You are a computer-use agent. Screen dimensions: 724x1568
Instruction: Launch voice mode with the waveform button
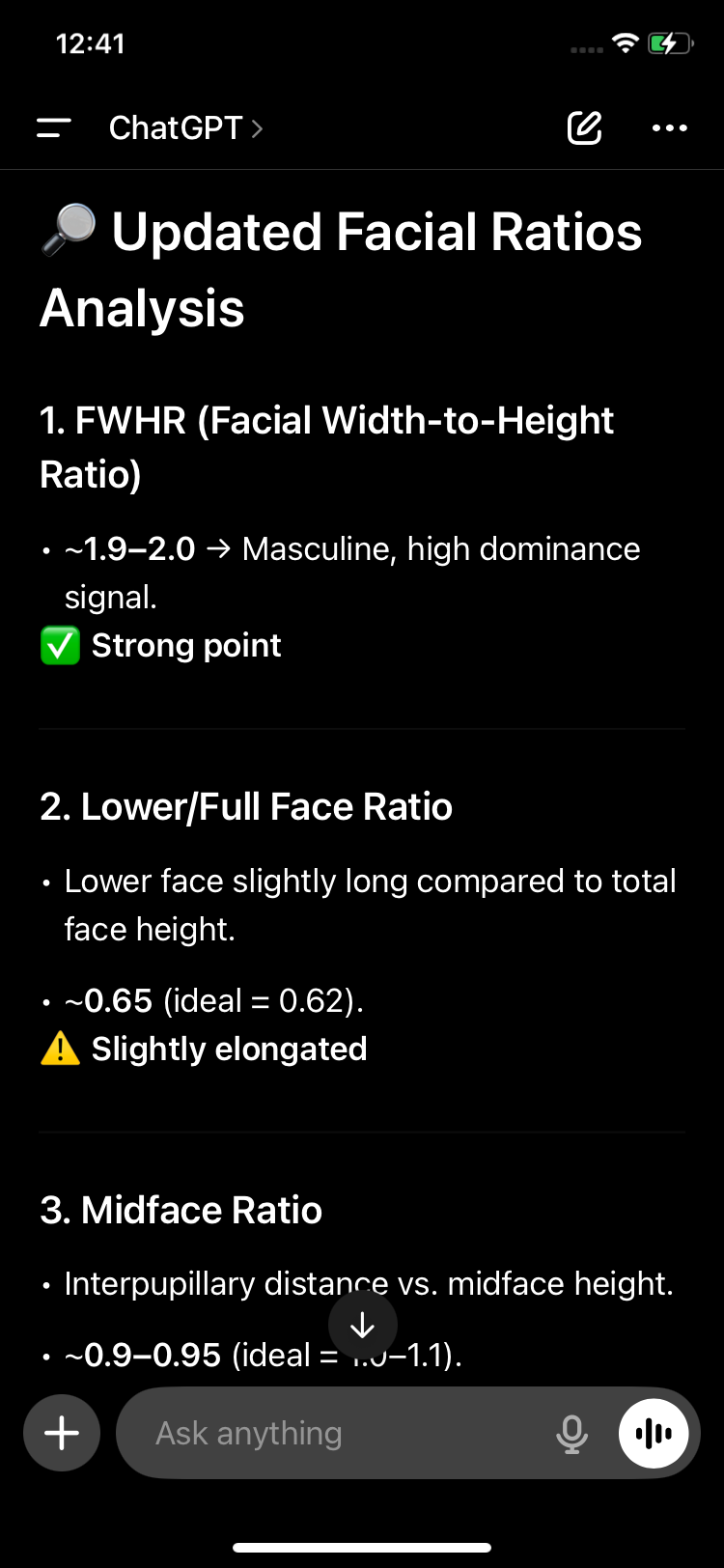click(654, 1434)
